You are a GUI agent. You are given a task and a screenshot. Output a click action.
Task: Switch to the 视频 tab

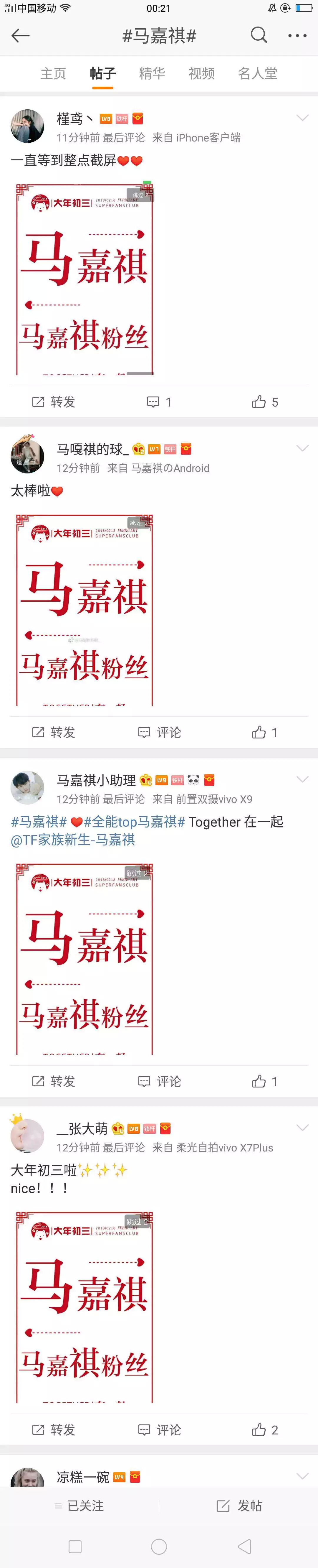(x=201, y=74)
